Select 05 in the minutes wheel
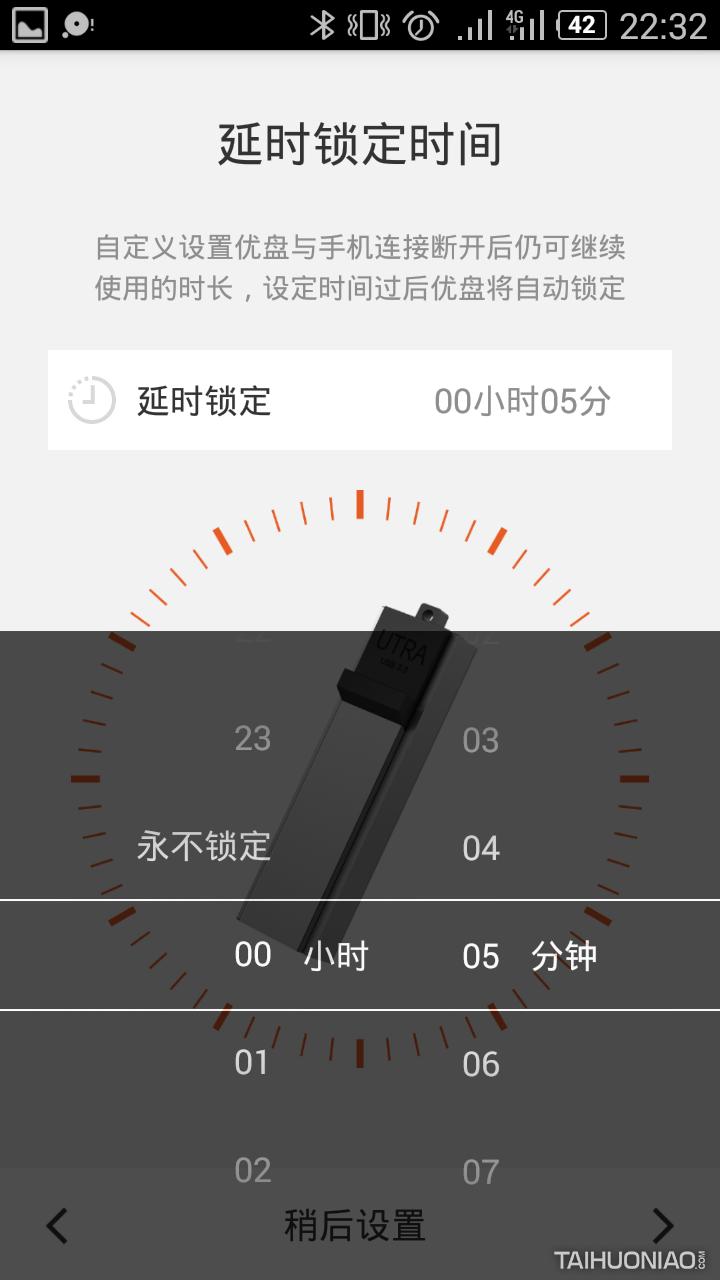The height and width of the screenshot is (1280, 720). pos(481,955)
